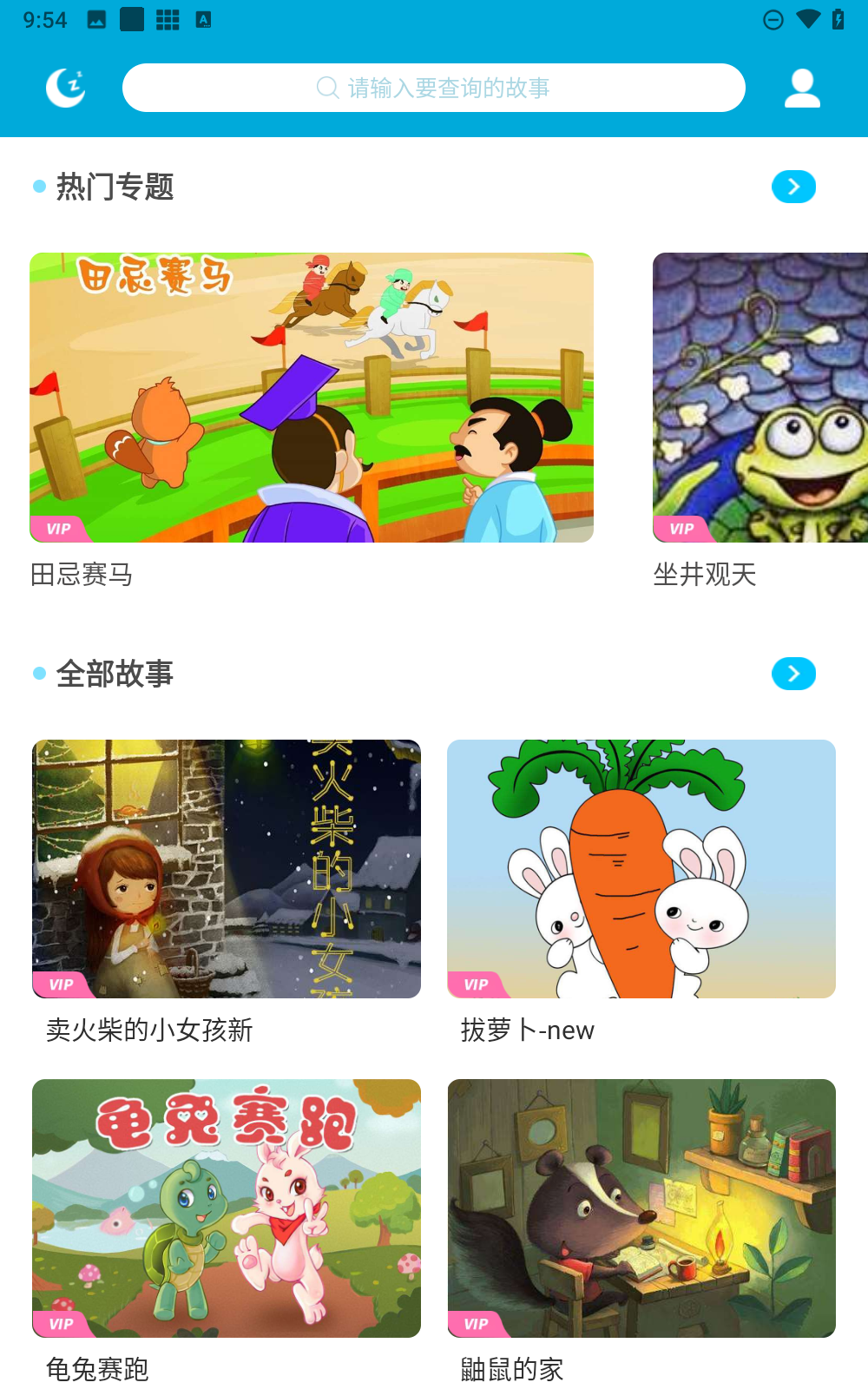Image resolution: width=868 pixels, height=1389 pixels.
Task: Tap the VIP badge on 拔萝卜-new
Action: pos(475,984)
